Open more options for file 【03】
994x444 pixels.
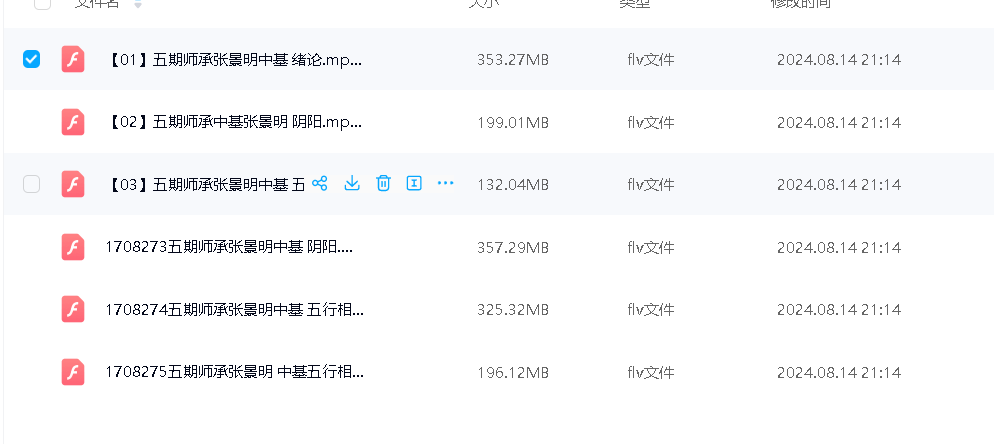click(x=446, y=184)
